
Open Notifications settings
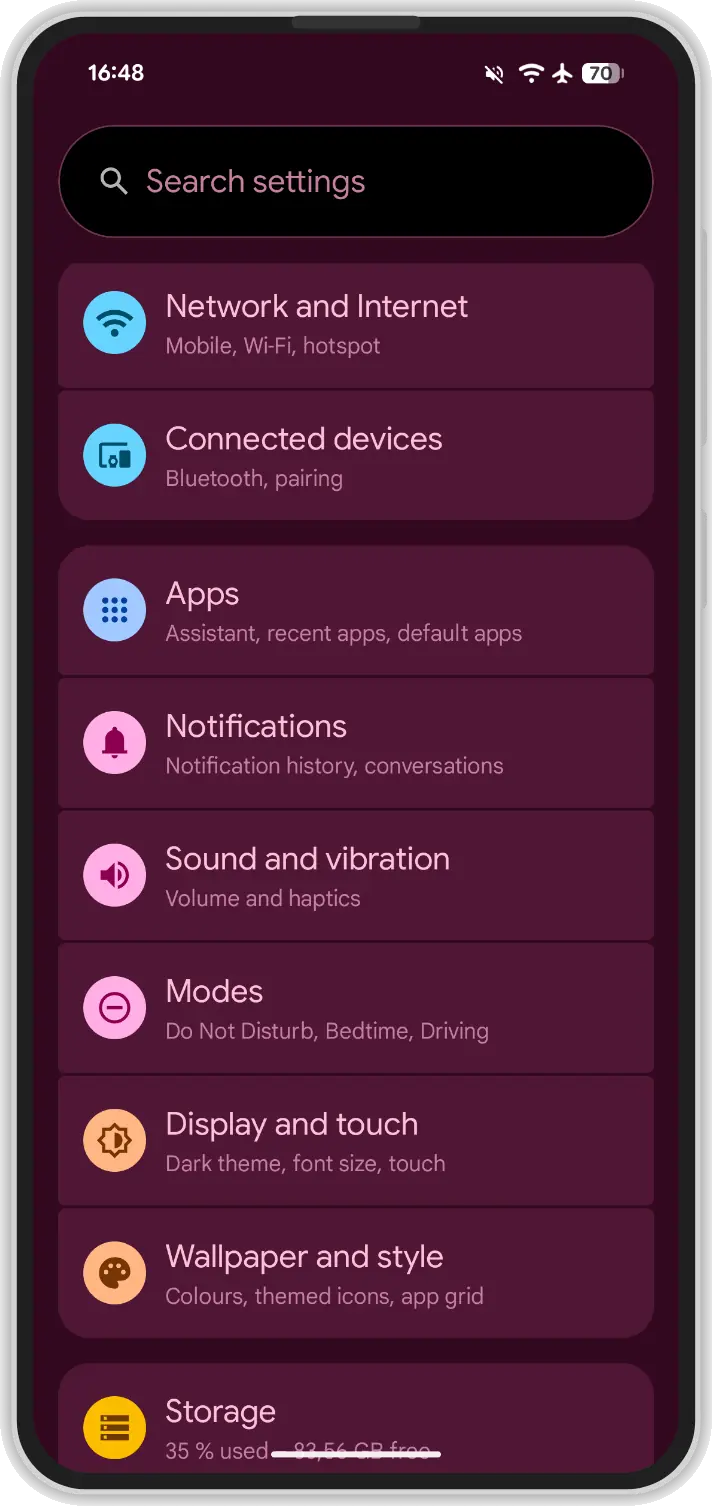tap(355, 743)
